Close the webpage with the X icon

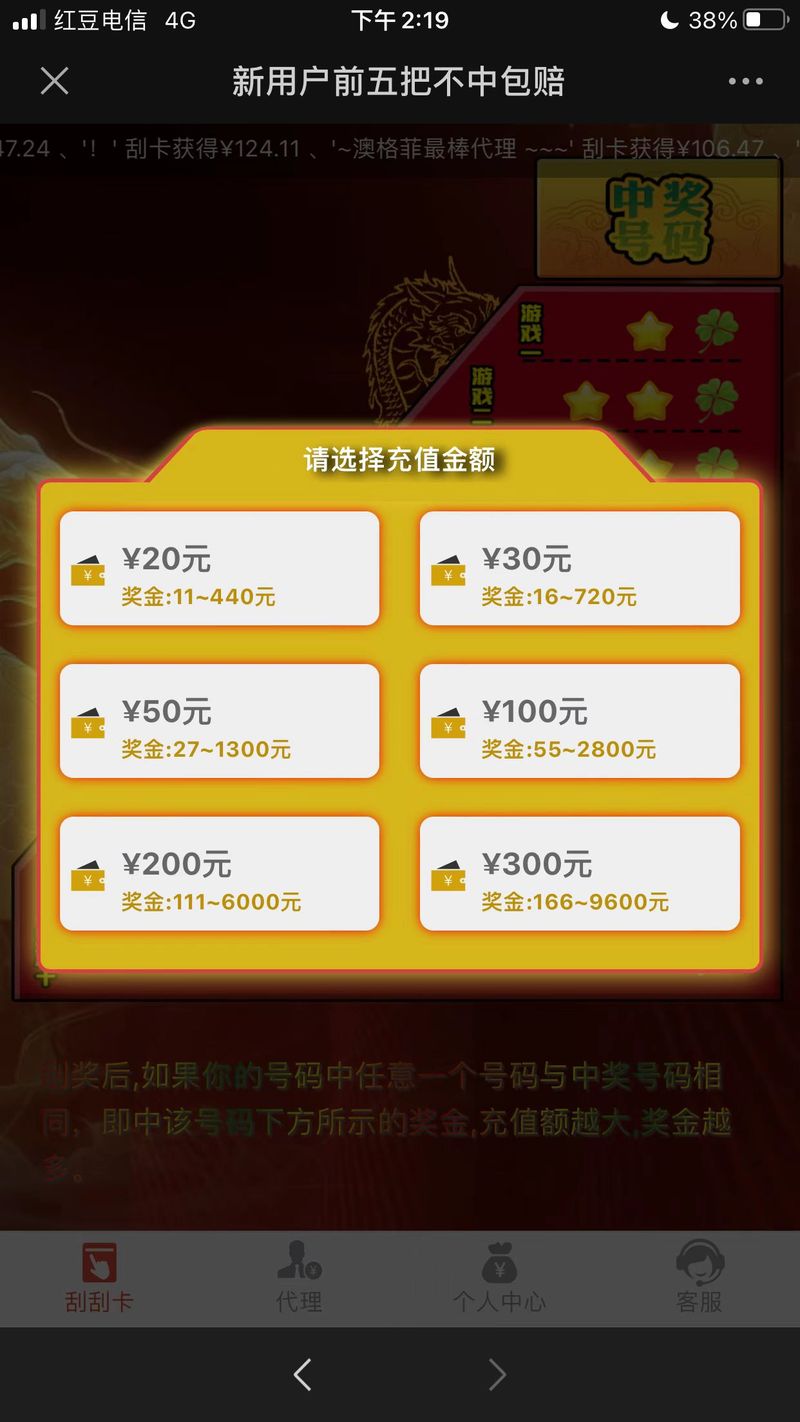click(54, 81)
